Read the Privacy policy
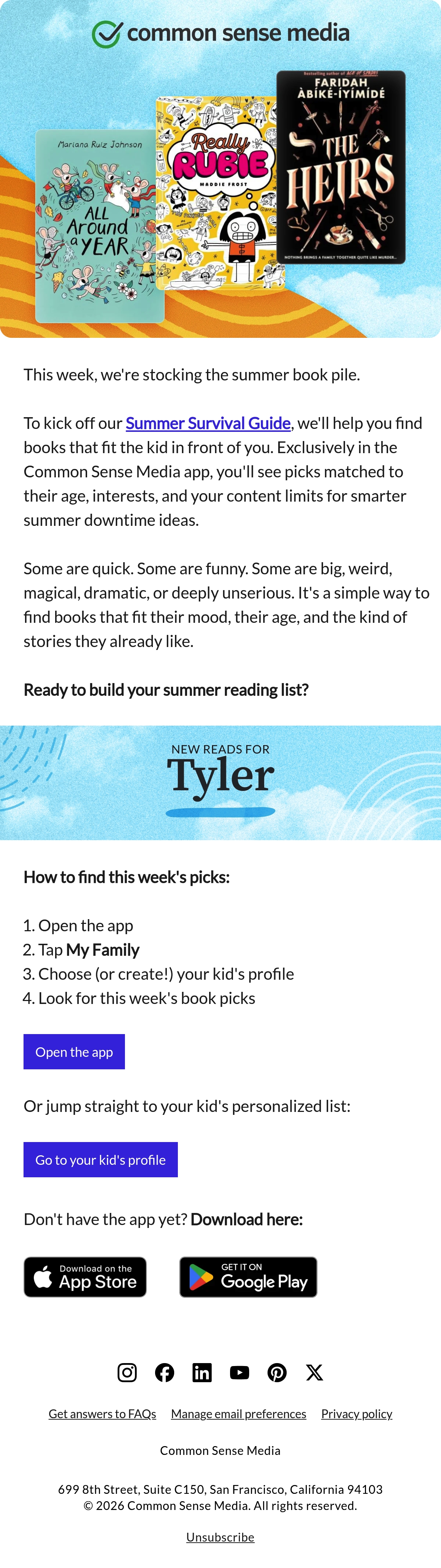Viewport: 441px width, 1568px height. click(x=357, y=1414)
